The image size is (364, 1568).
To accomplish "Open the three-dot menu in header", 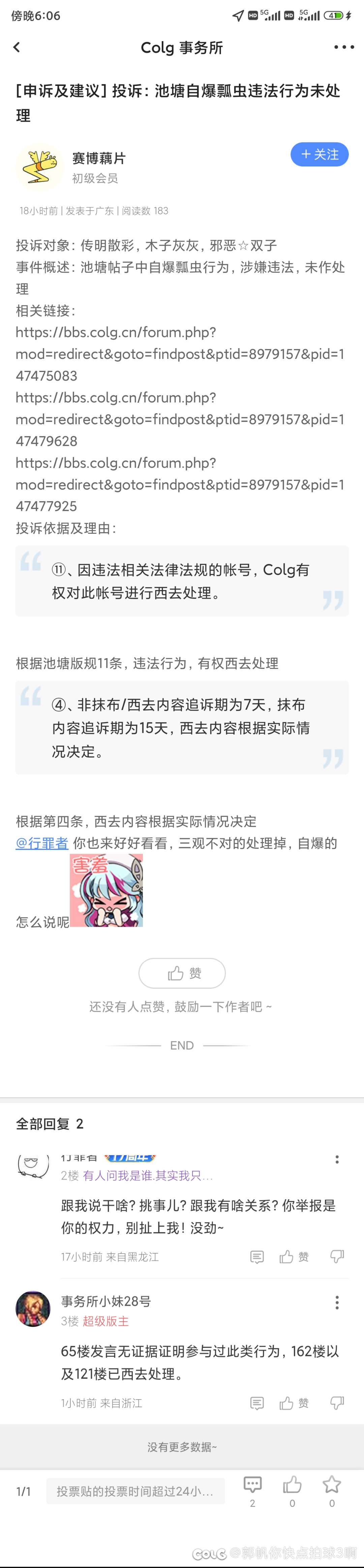I will [343, 48].
